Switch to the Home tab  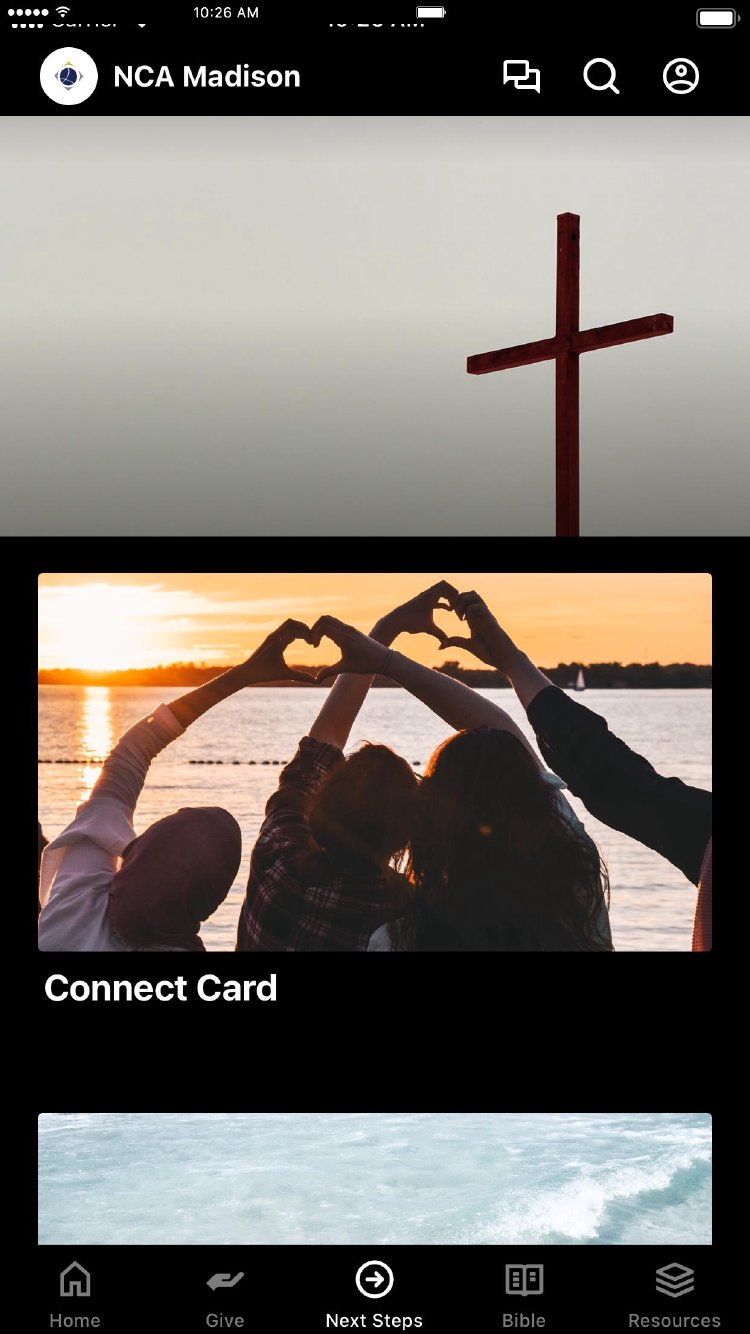click(x=75, y=1294)
